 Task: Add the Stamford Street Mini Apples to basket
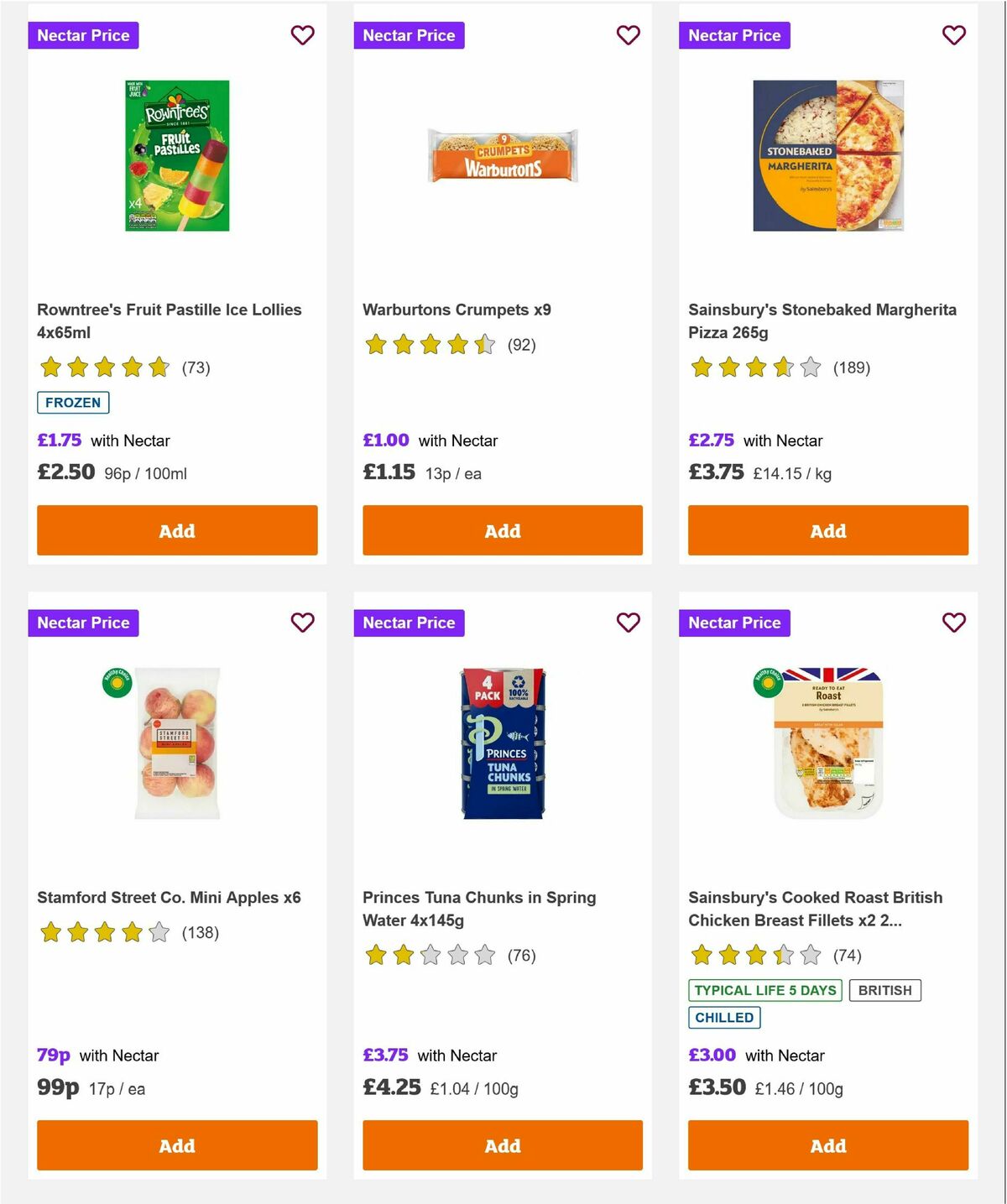(x=176, y=1145)
